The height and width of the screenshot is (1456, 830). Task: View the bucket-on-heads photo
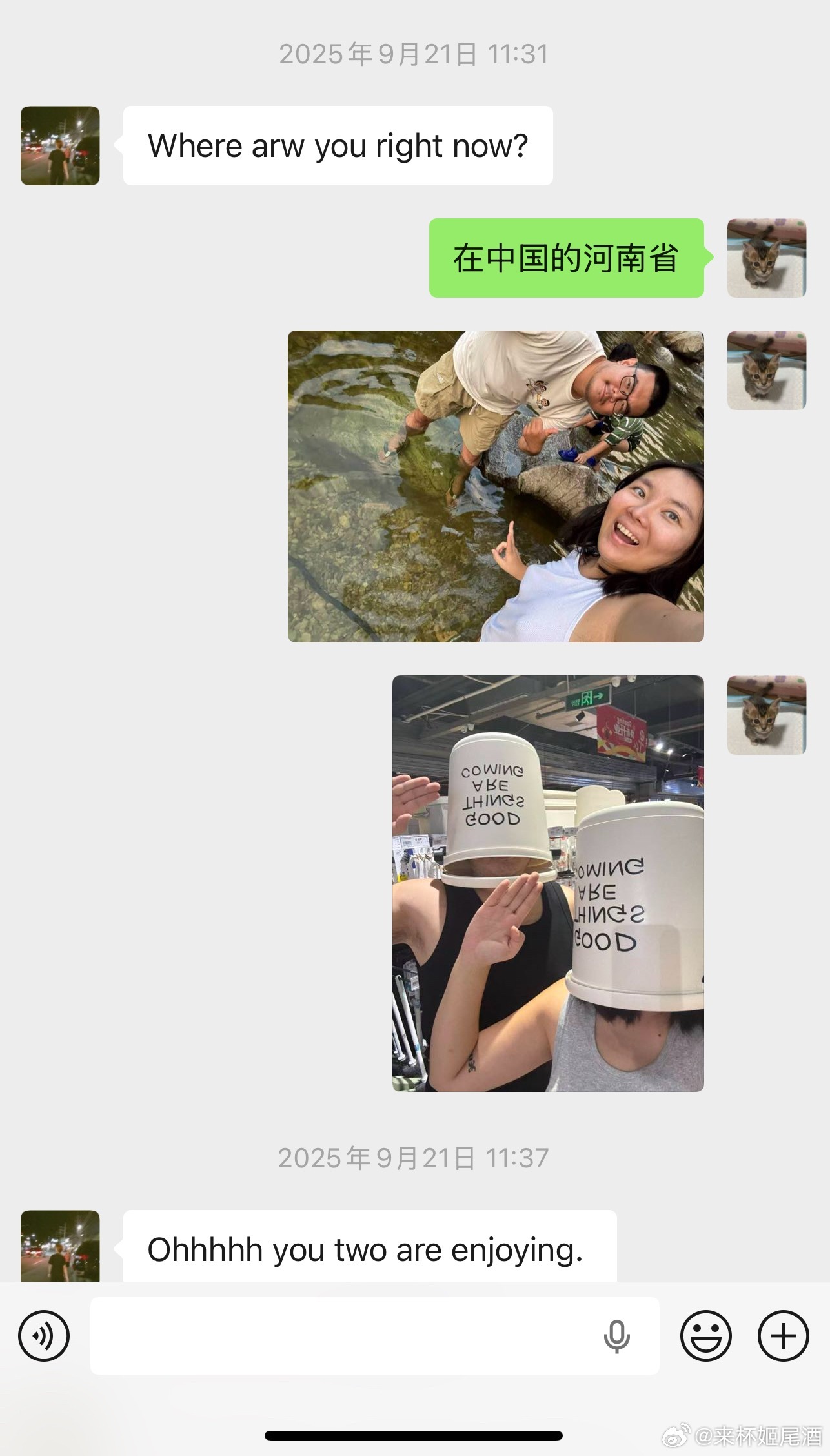548,883
